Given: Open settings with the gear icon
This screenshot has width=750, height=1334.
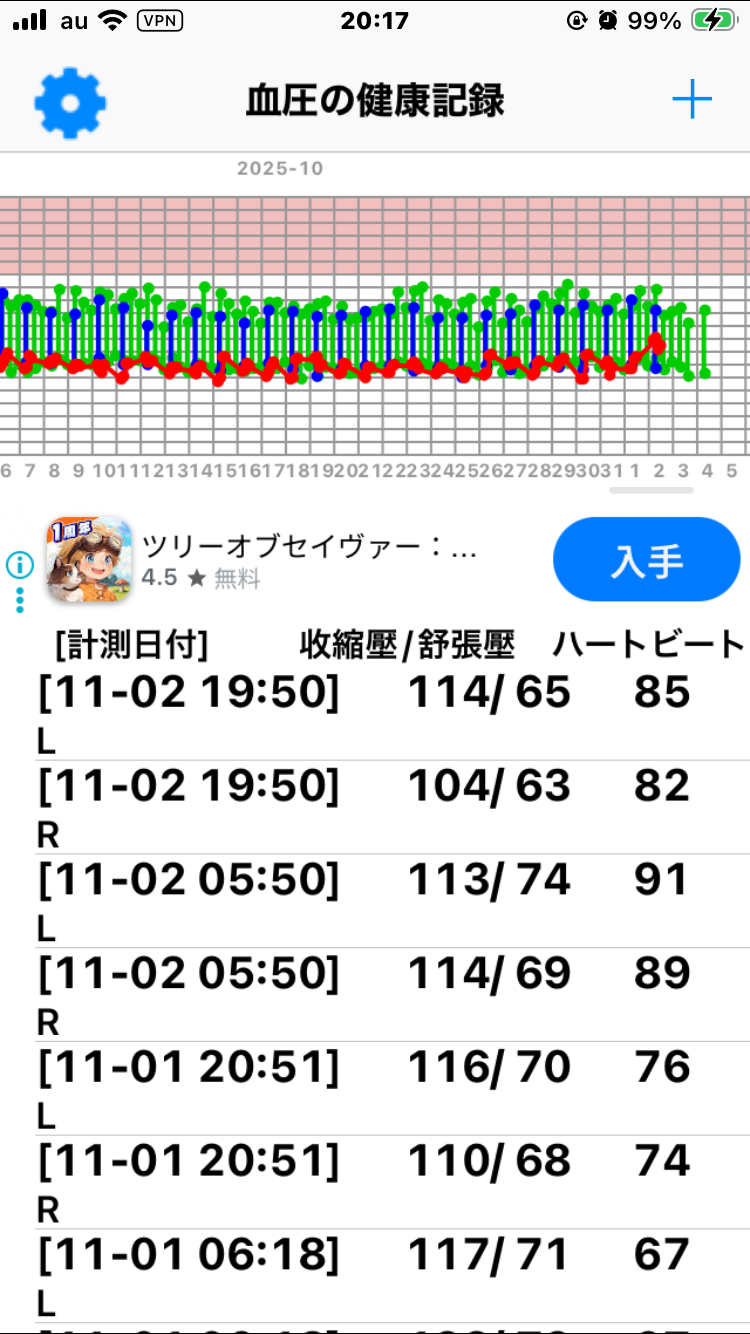Looking at the screenshot, I should 70,101.
